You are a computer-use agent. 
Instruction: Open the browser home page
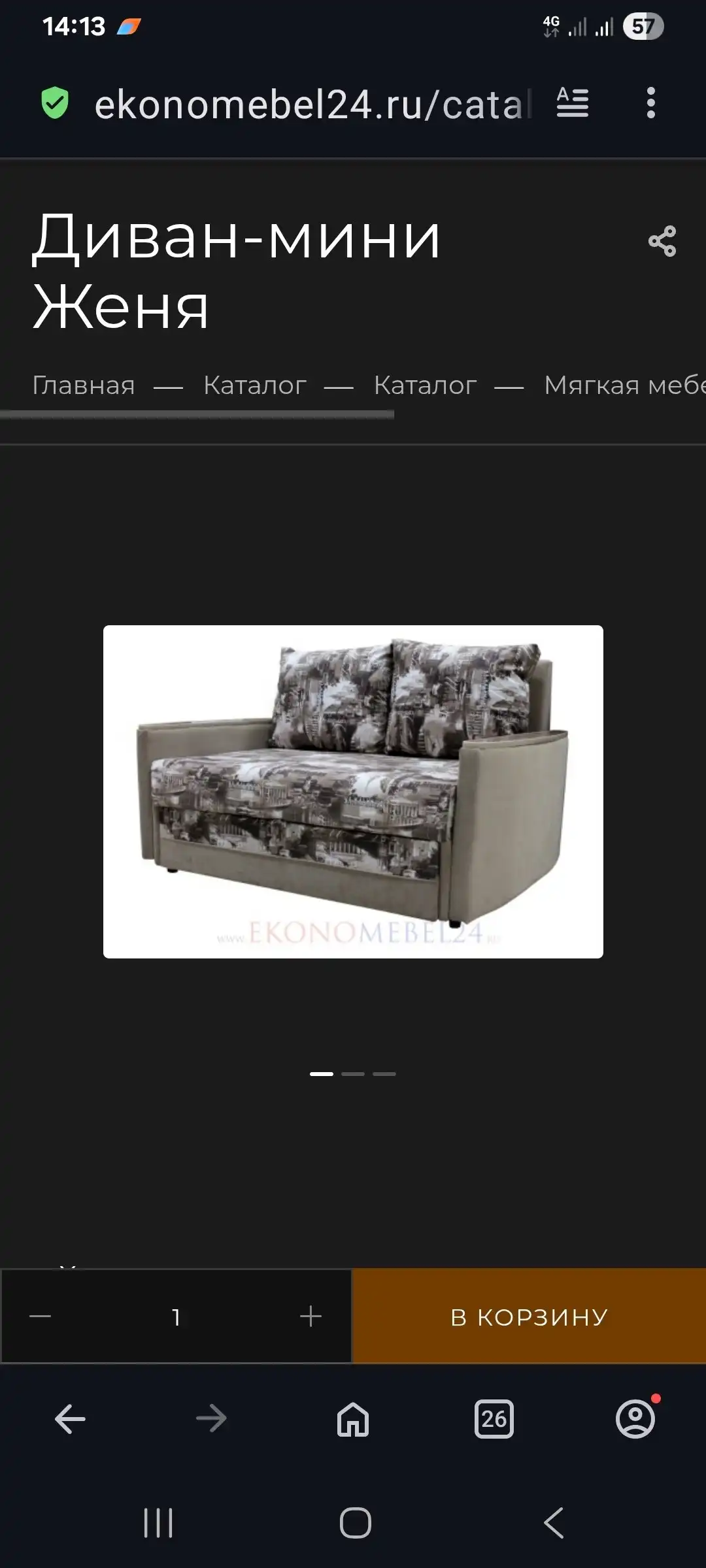353,1419
